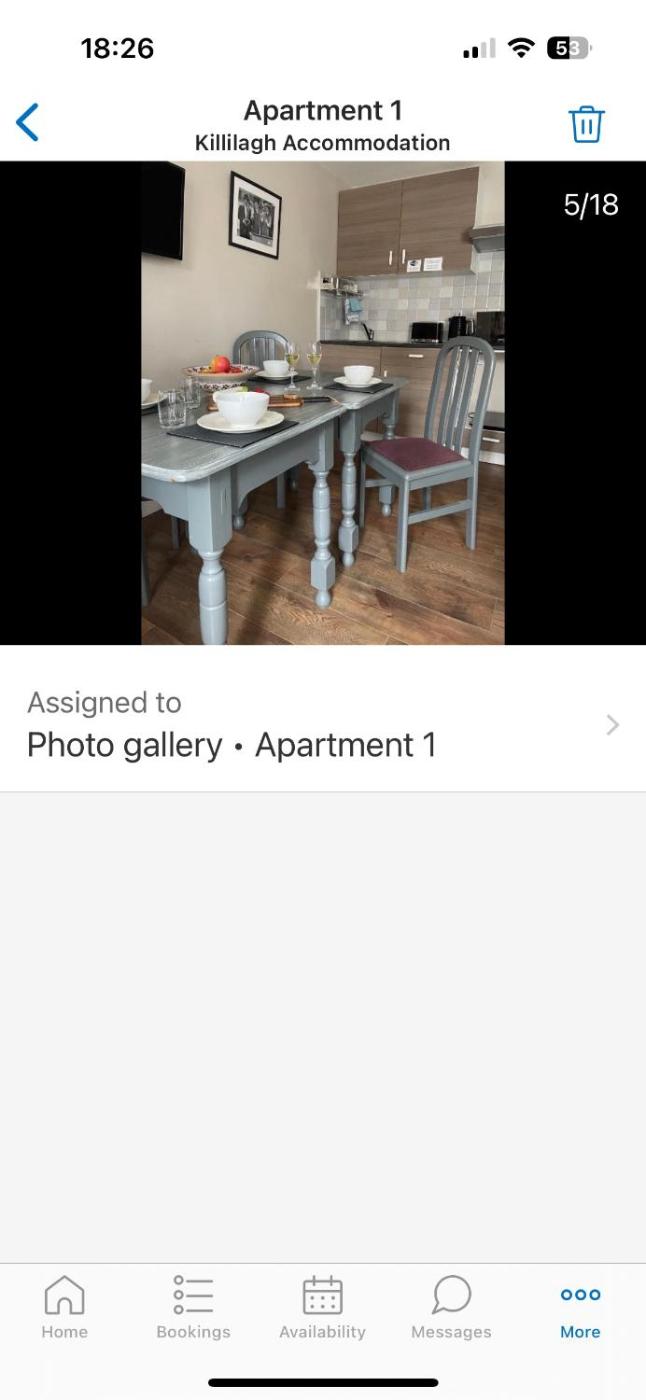Image resolution: width=646 pixels, height=1400 pixels.
Task: Open the Assigned to Photo gallery row
Action: click(x=322, y=725)
